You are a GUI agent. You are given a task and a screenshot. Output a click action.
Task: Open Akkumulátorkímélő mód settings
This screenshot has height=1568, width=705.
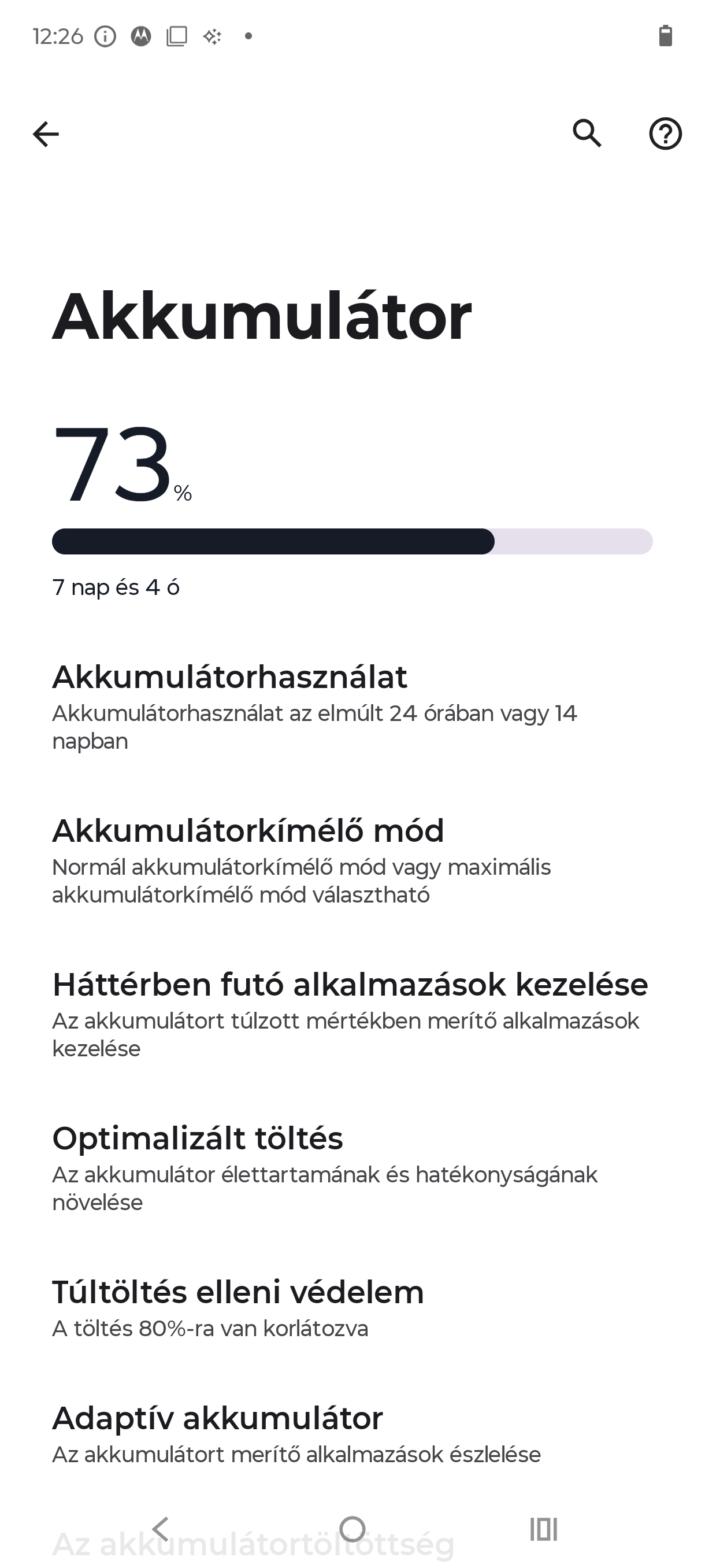coord(352,861)
